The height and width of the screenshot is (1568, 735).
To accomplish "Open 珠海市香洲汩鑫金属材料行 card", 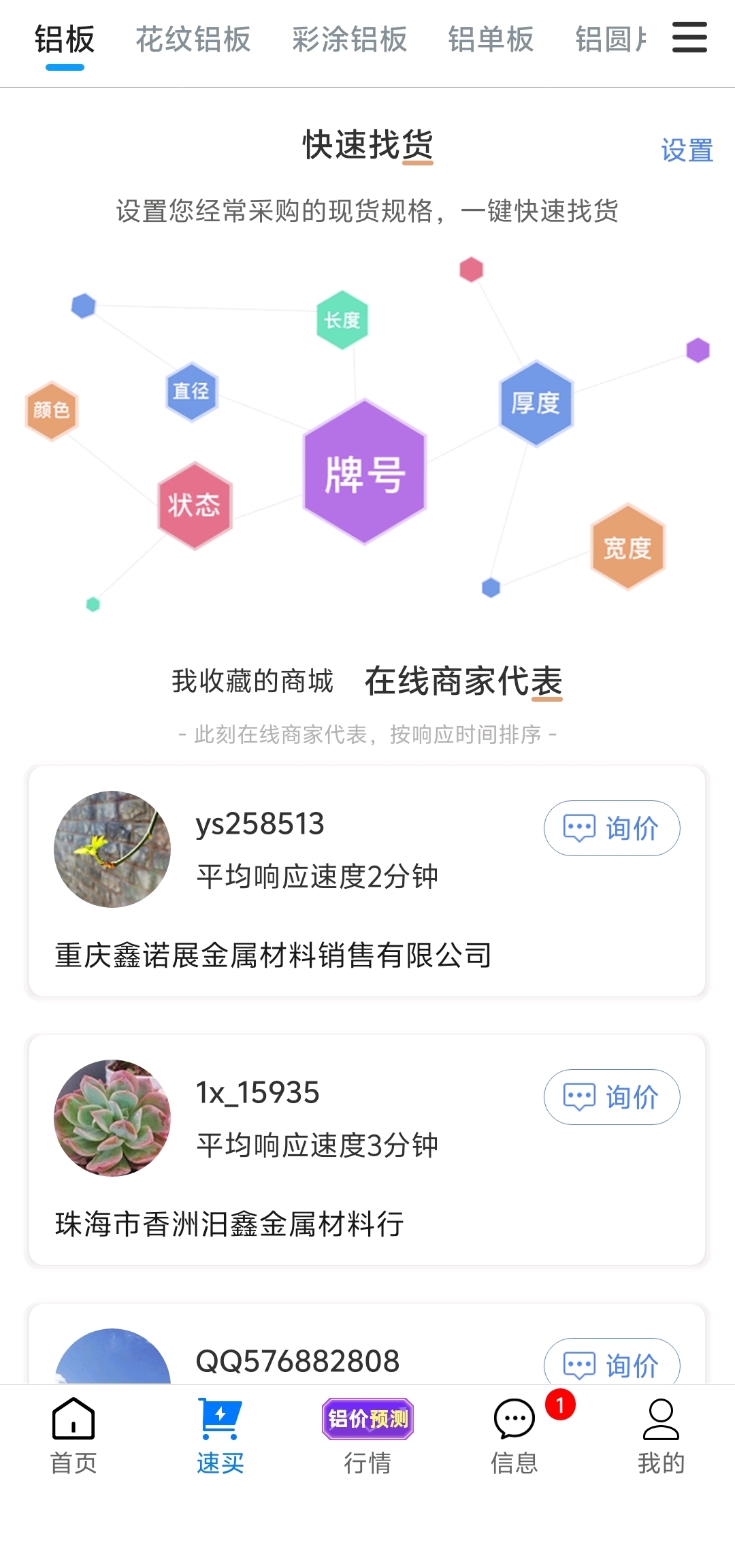I will pos(367,1151).
